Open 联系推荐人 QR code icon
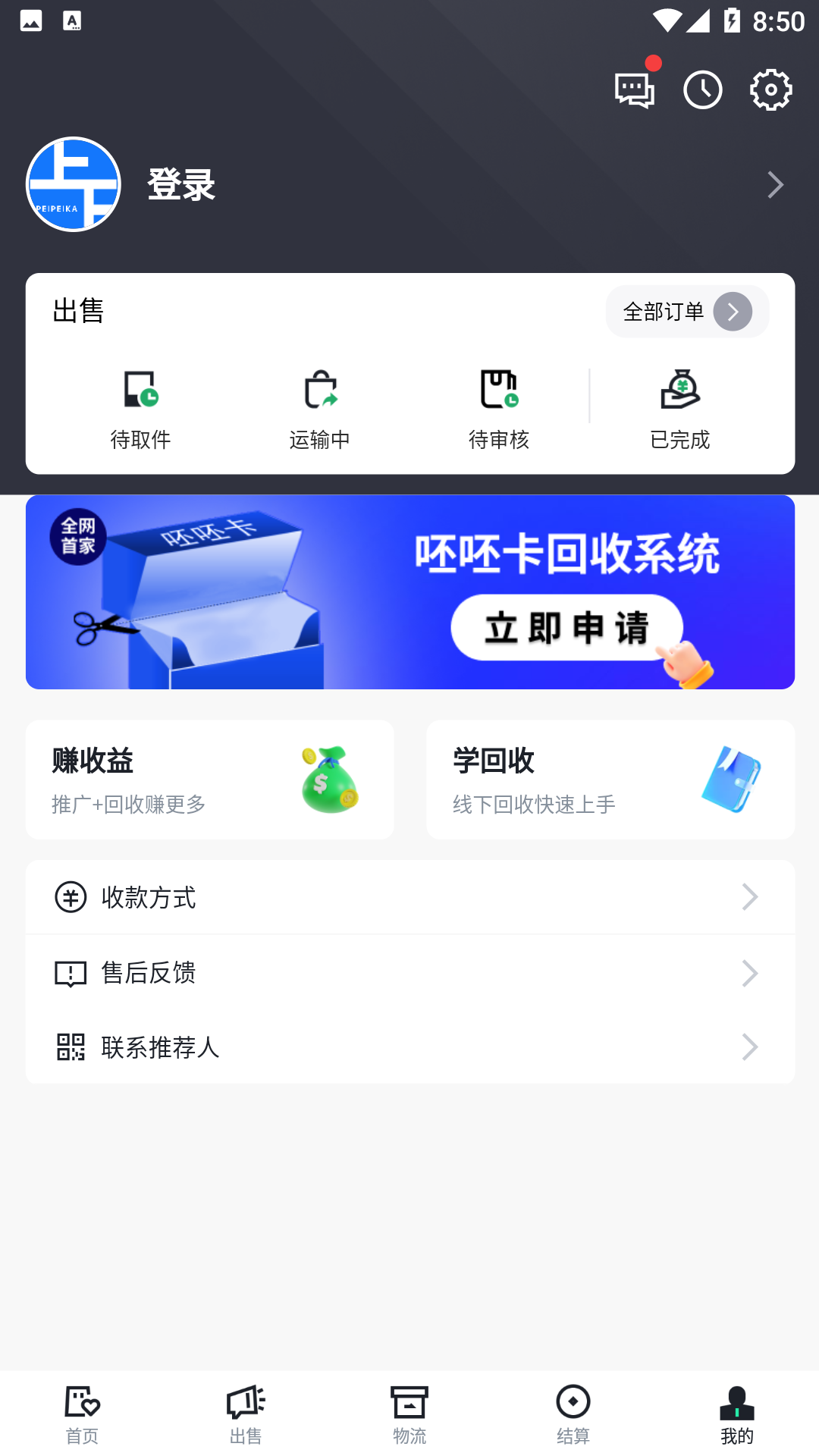Screen dimensions: 819x1456 [x=71, y=1047]
